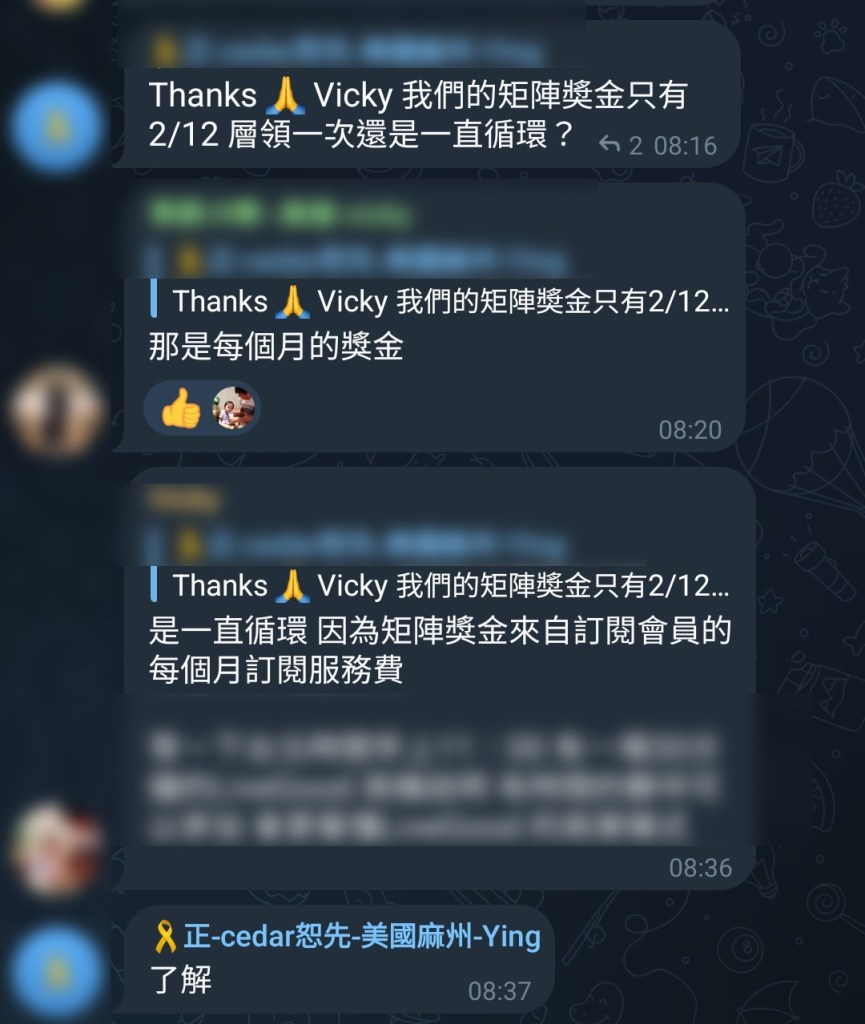Open the blue avatar beside the 08:16 message
Image resolution: width=865 pixels, height=1024 pixels.
(x=56, y=126)
